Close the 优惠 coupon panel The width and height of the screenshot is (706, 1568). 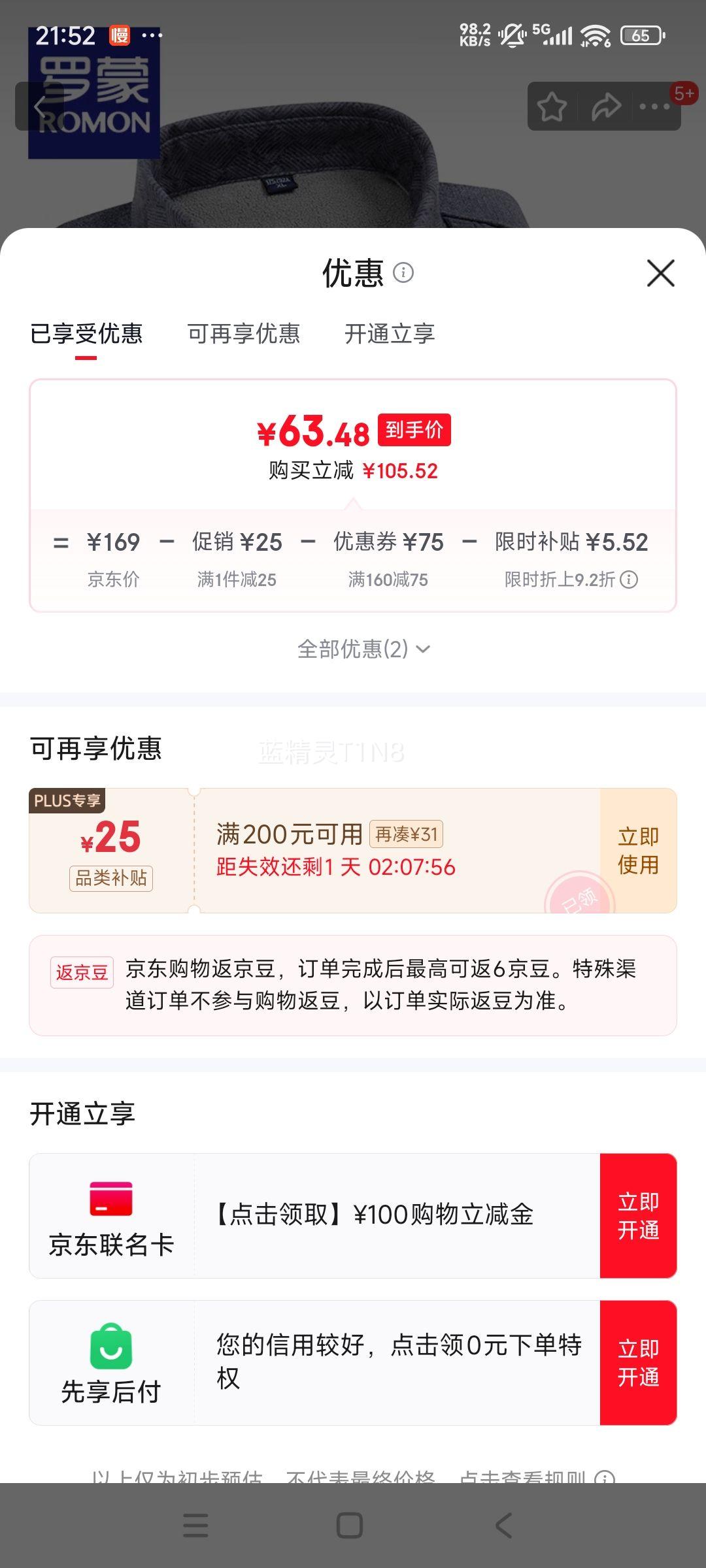click(x=662, y=274)
